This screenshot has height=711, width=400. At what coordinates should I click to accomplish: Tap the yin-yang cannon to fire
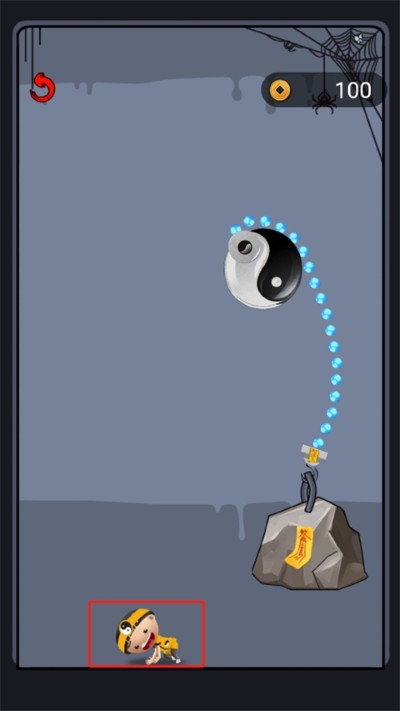click(x=263, y=268)
